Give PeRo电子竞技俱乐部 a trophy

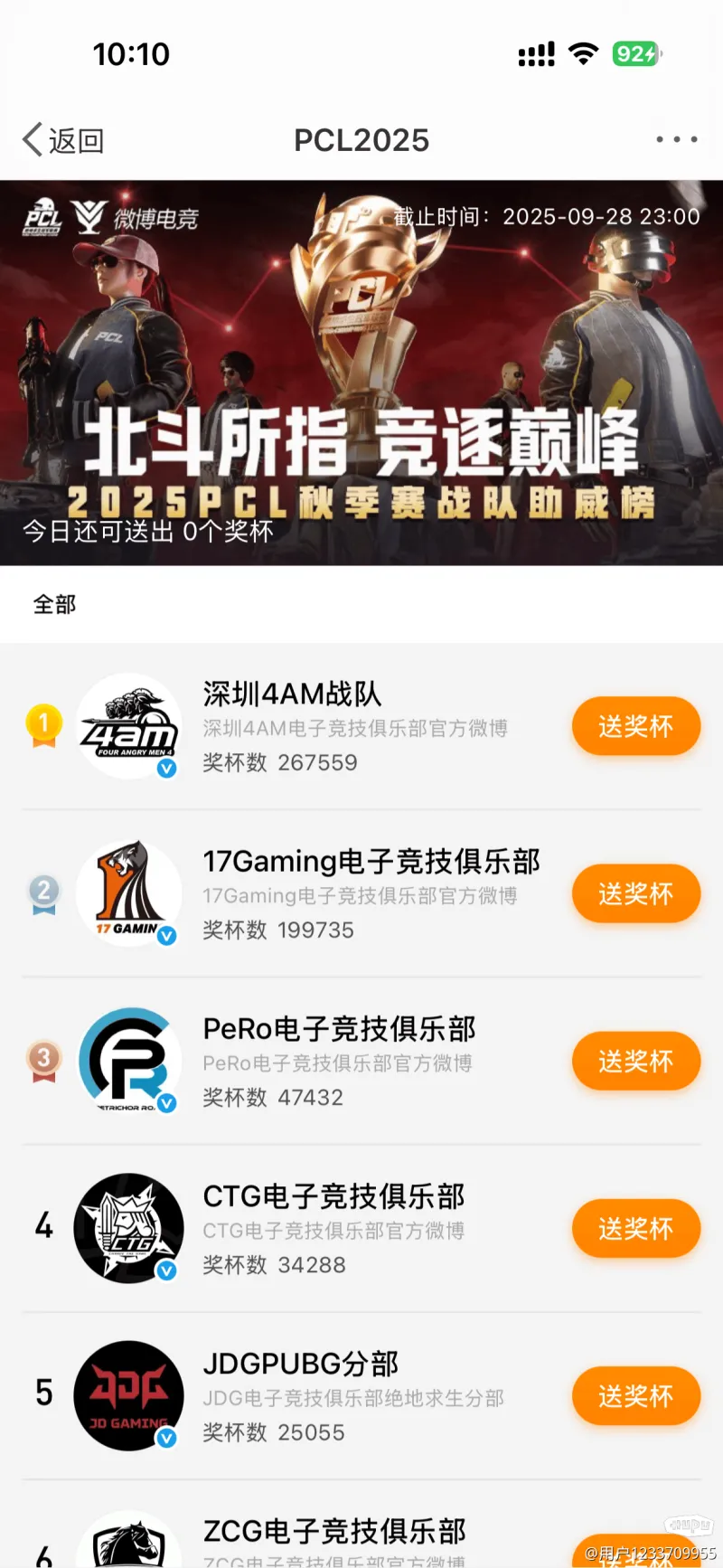(x=635, y=1061)
